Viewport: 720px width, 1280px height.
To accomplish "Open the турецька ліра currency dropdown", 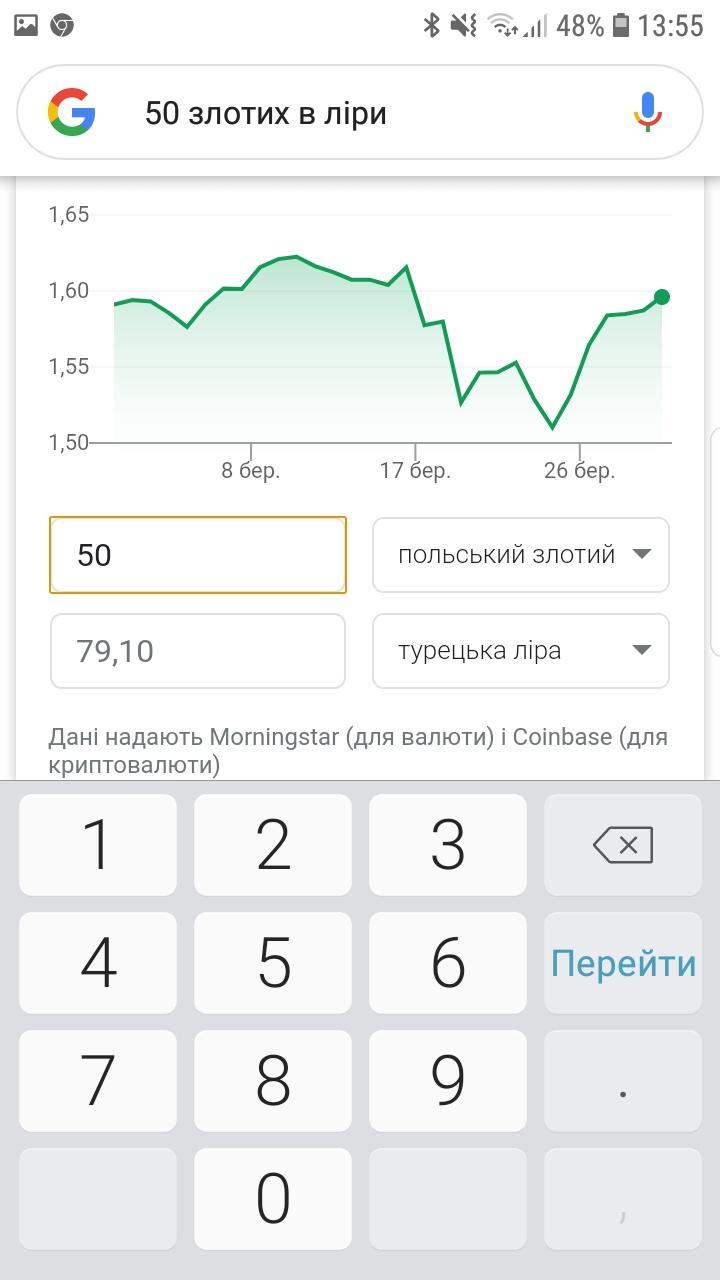I will tap(521, 651).
